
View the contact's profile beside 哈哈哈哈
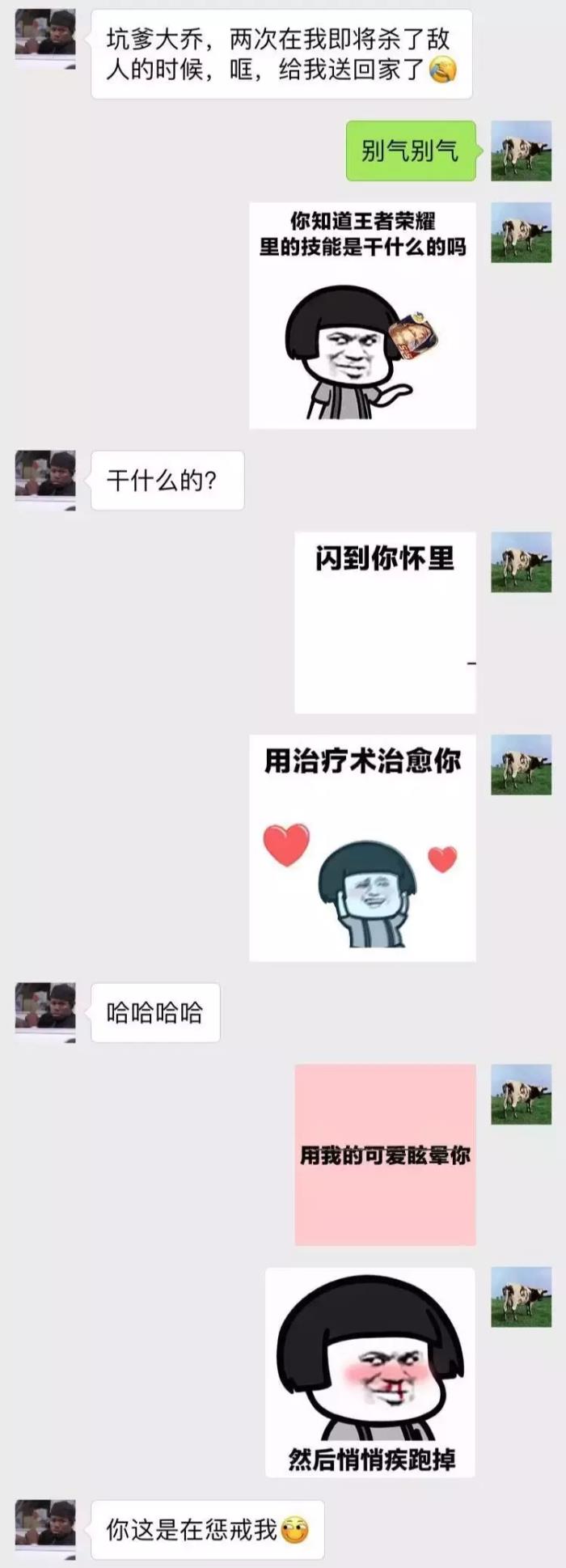[x=45, y=1012]
